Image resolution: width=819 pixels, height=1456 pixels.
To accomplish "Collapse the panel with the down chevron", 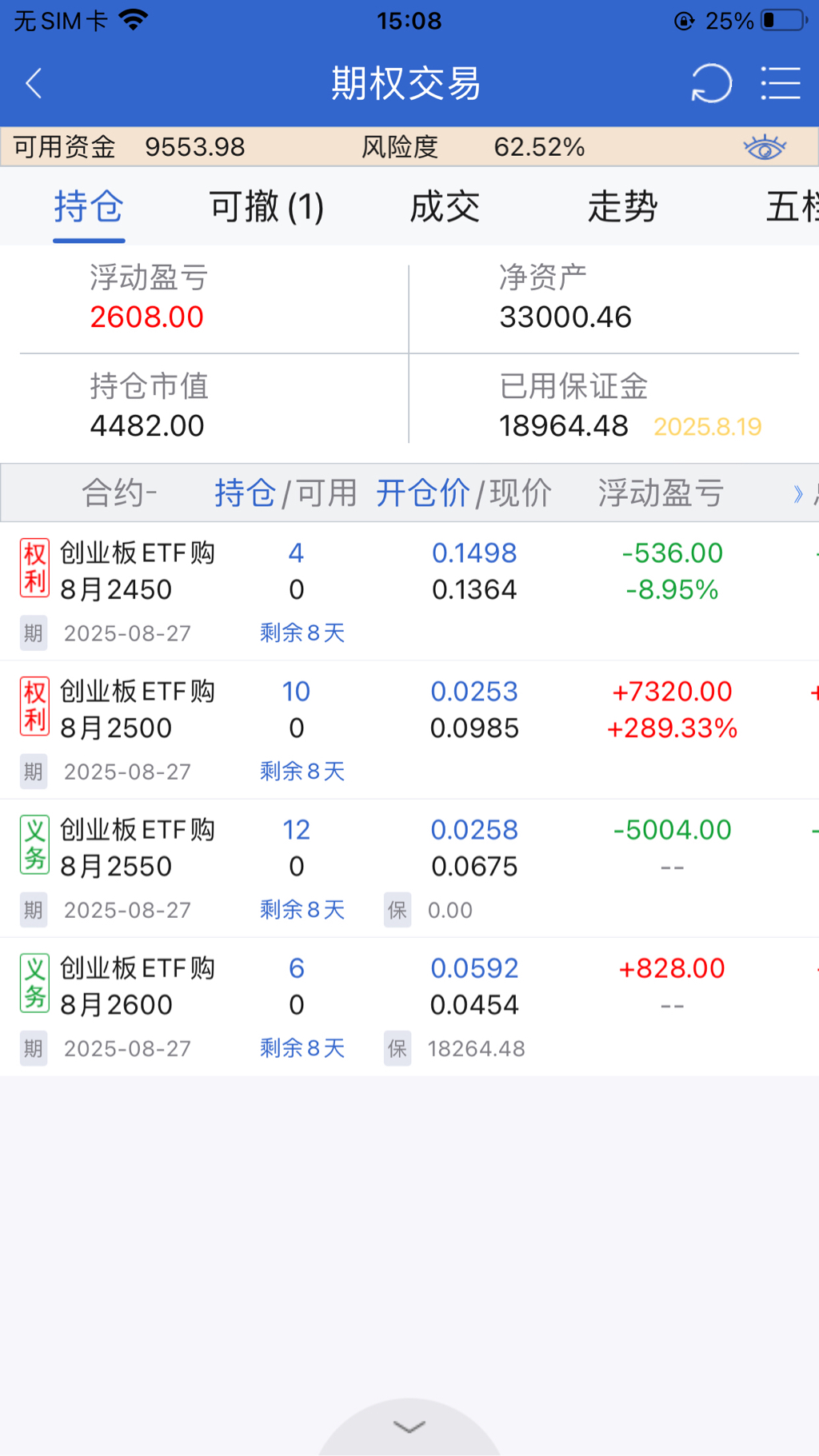I will [409, 1427].
